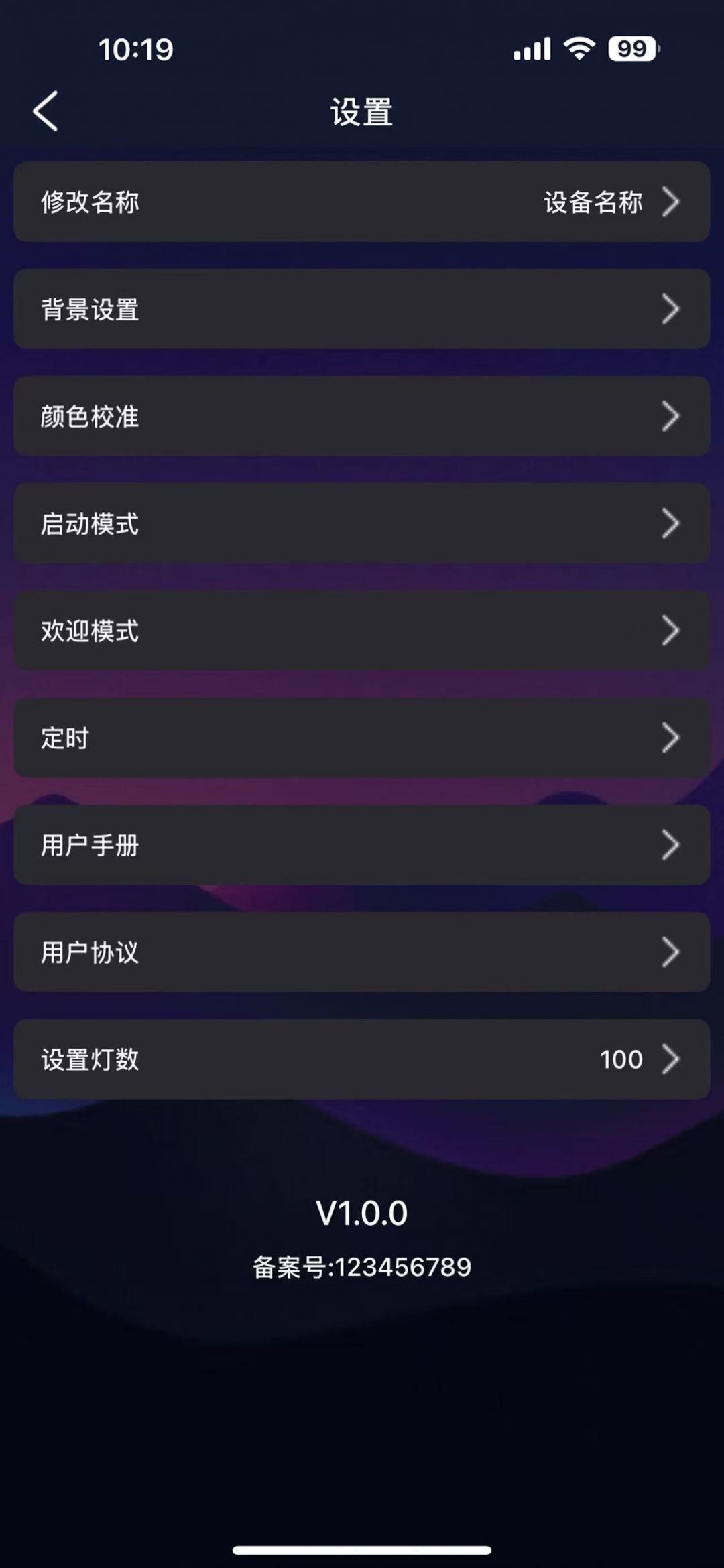Open the 定时 timer settings
724x1568 pixels.
362,738
